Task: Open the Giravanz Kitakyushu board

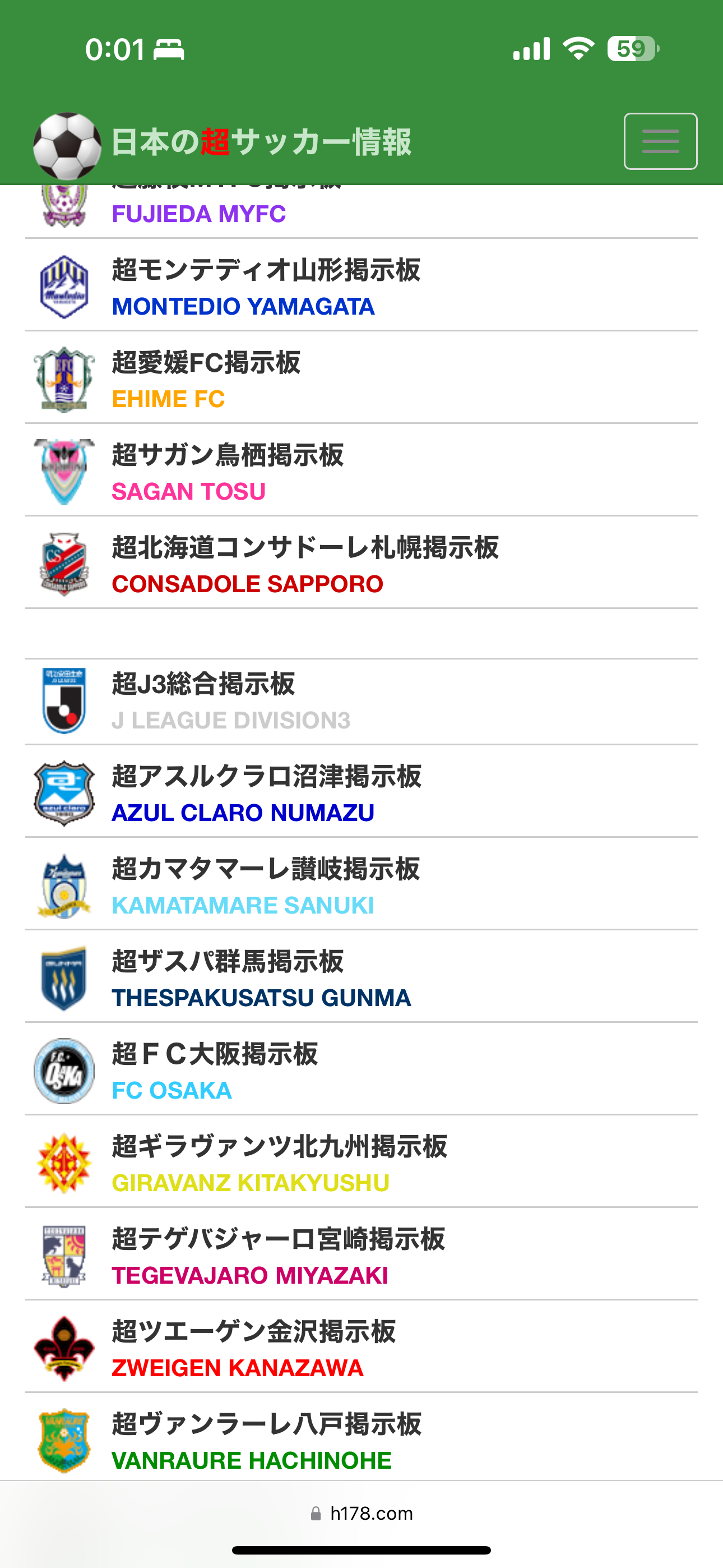Action: 279,1163
